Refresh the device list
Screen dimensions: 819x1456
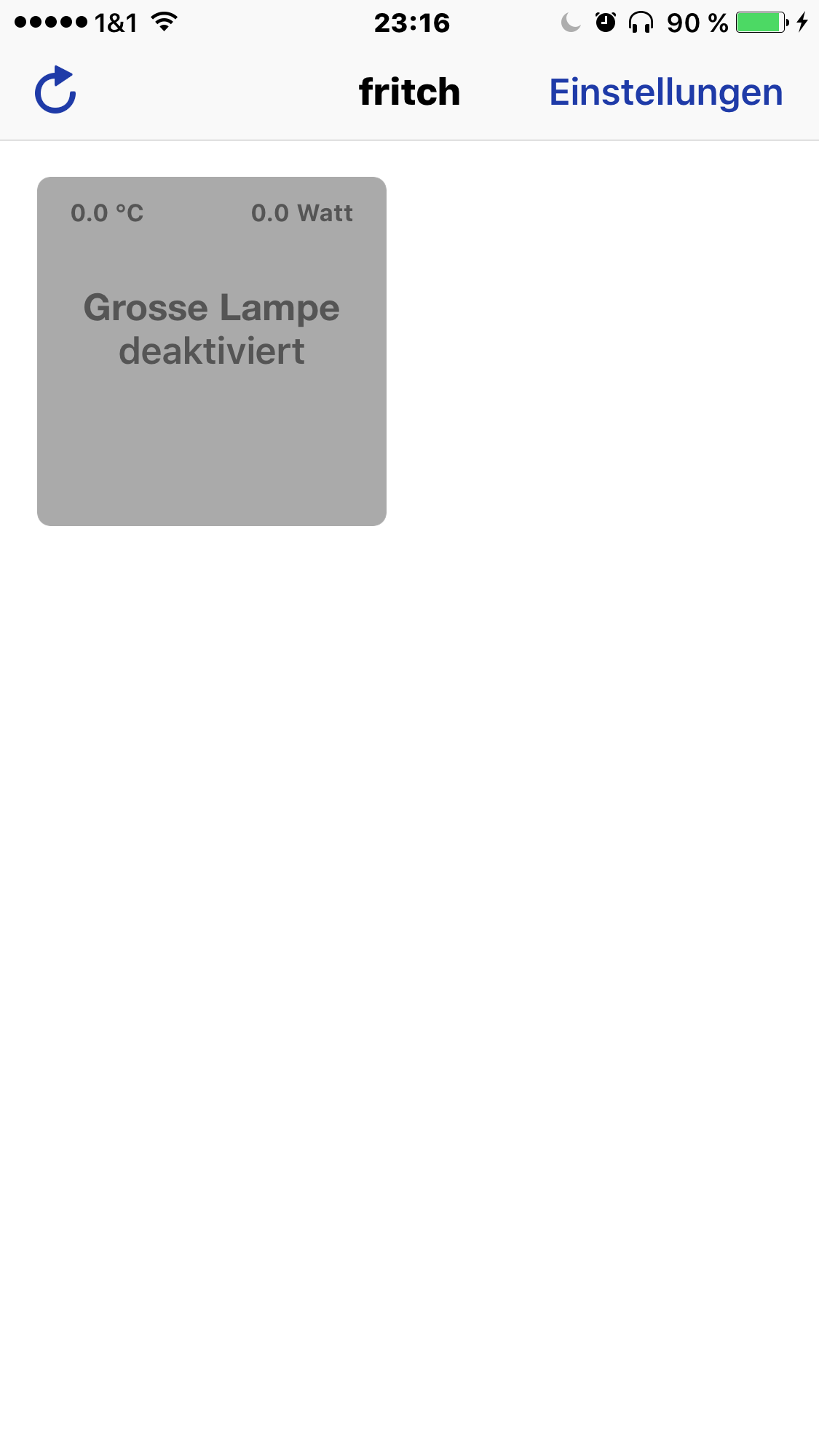[x=55, y=91]
